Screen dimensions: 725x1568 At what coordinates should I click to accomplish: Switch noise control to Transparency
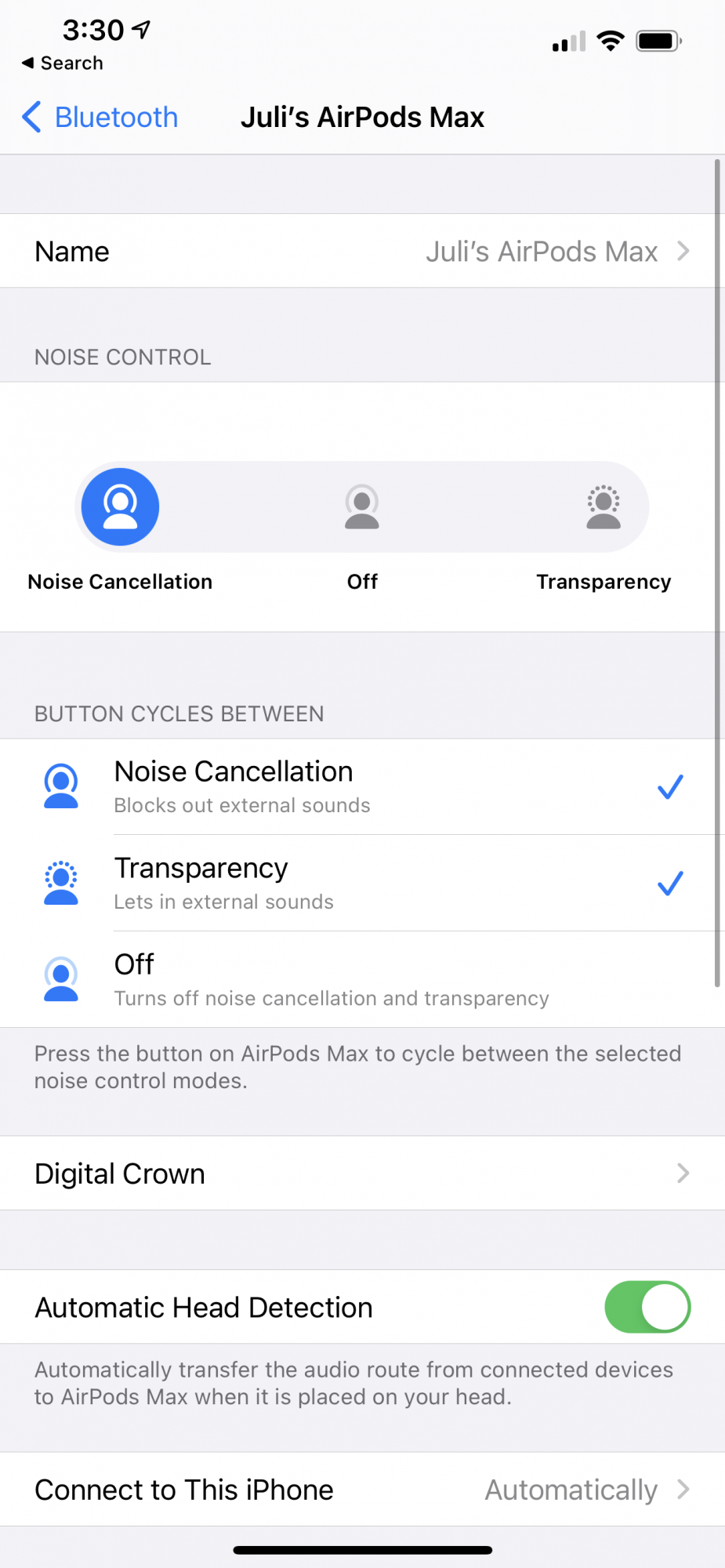pos(604,507)
